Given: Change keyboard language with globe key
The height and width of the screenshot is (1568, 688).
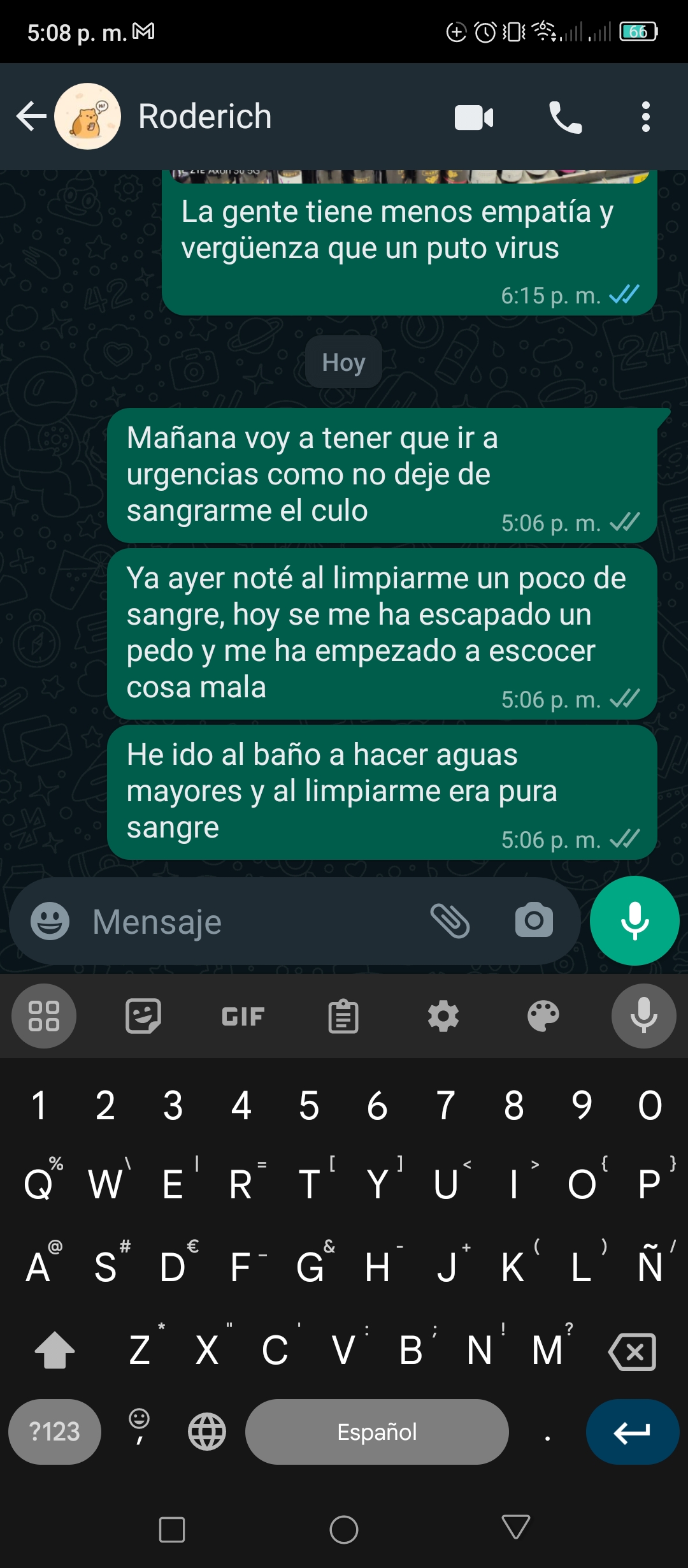Looking at the screenshot, I should tap(207, 1432).
